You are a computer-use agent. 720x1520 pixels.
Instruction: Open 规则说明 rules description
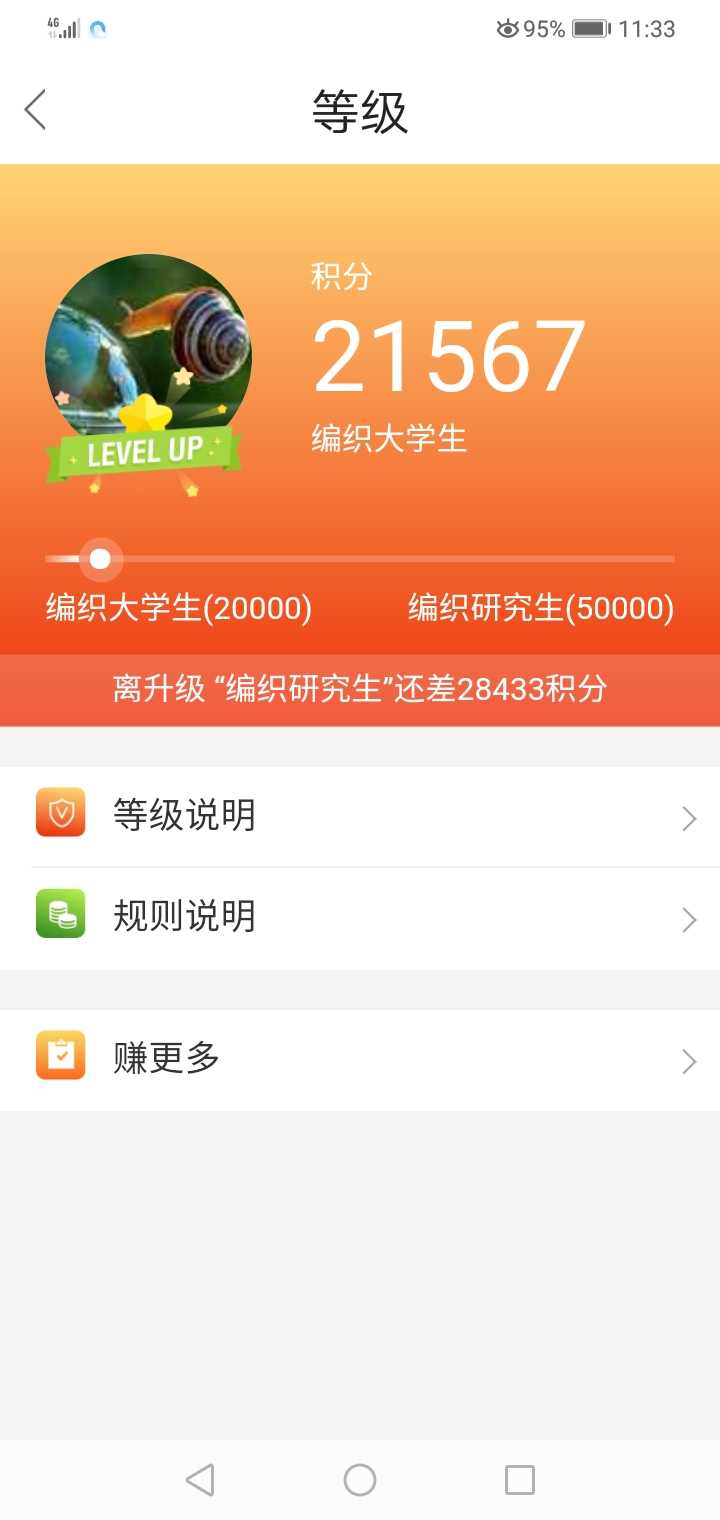pyautogui.click(x=360, y=917)
